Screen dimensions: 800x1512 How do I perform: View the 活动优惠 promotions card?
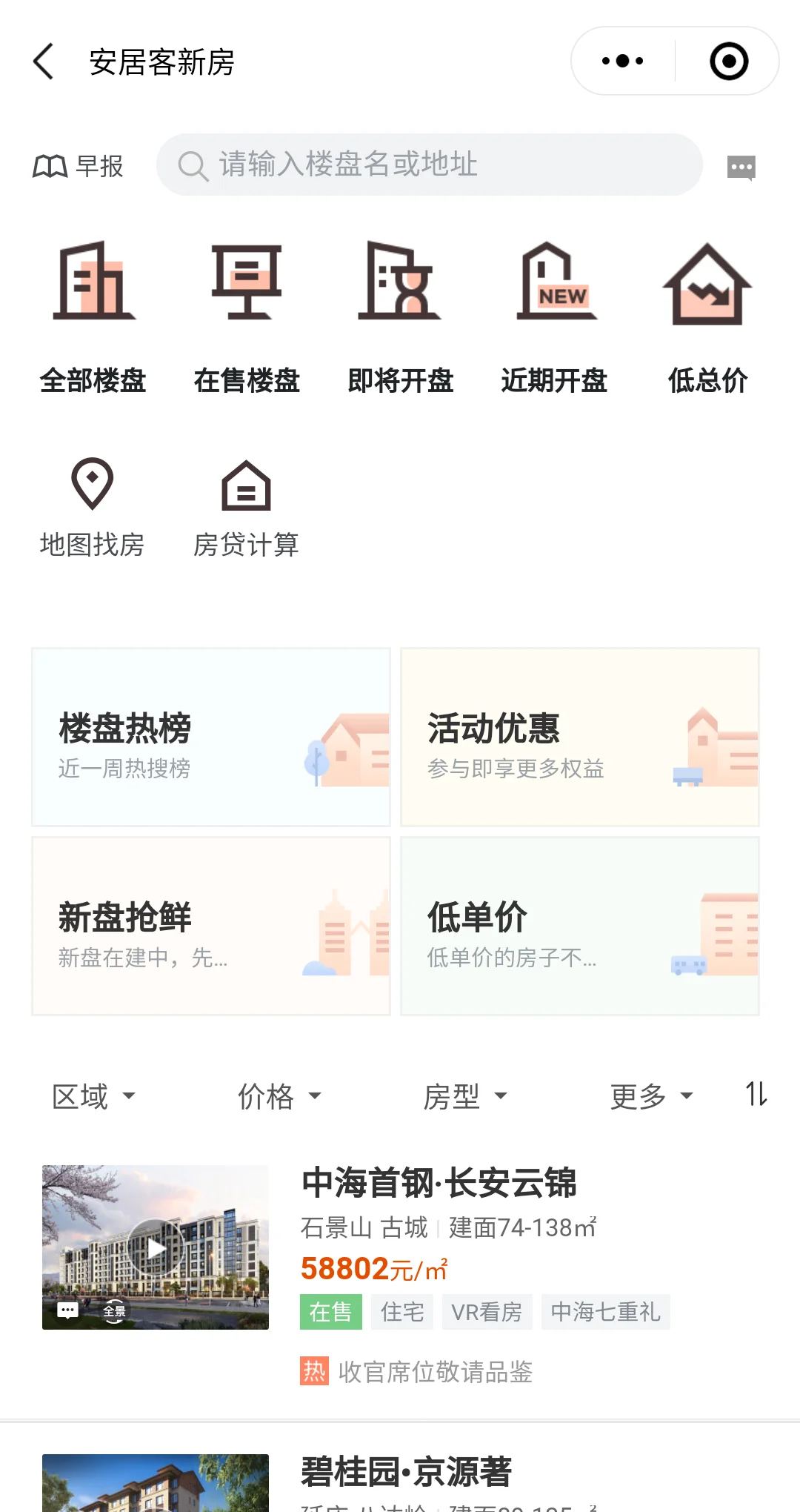point(580,737)
